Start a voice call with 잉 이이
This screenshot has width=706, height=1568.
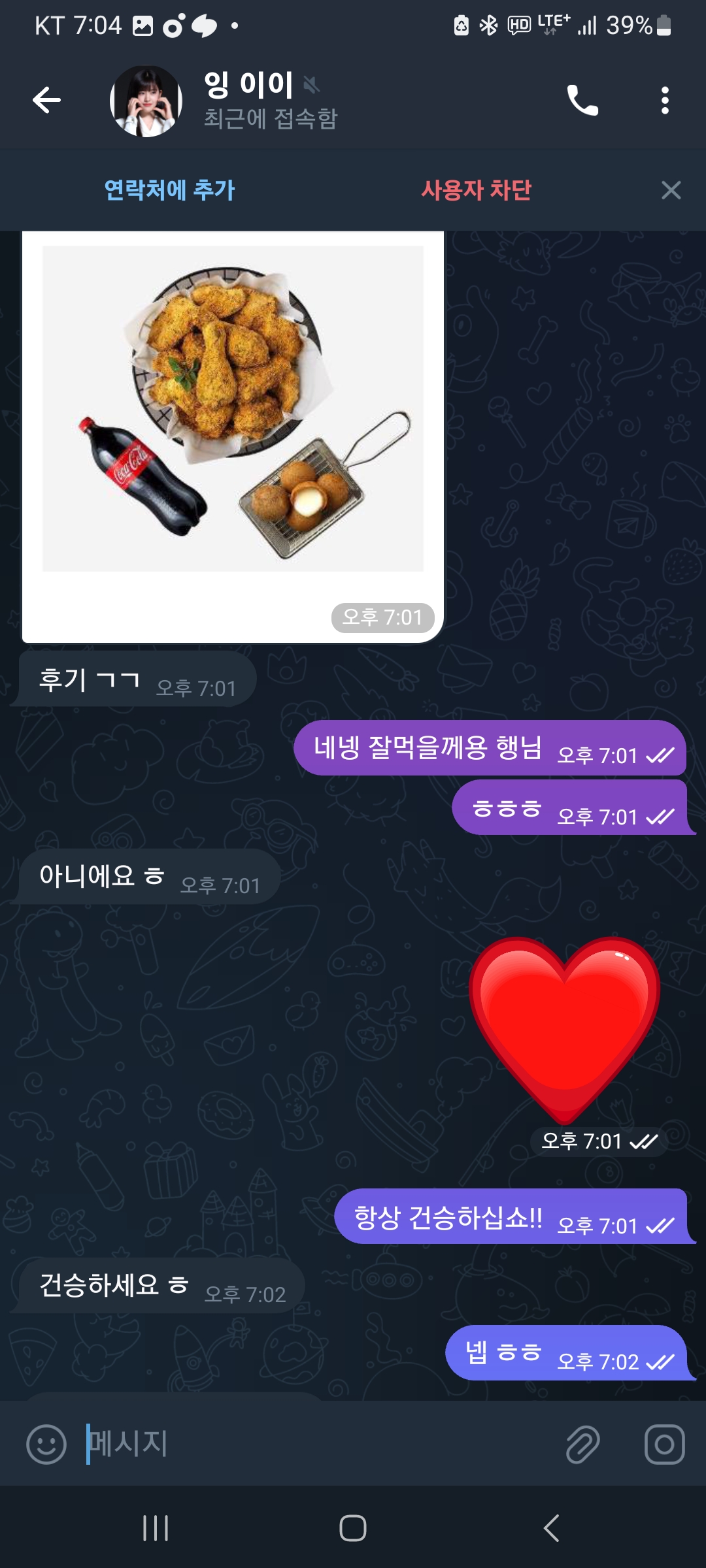pyautogui.click(x=582, y=101)
